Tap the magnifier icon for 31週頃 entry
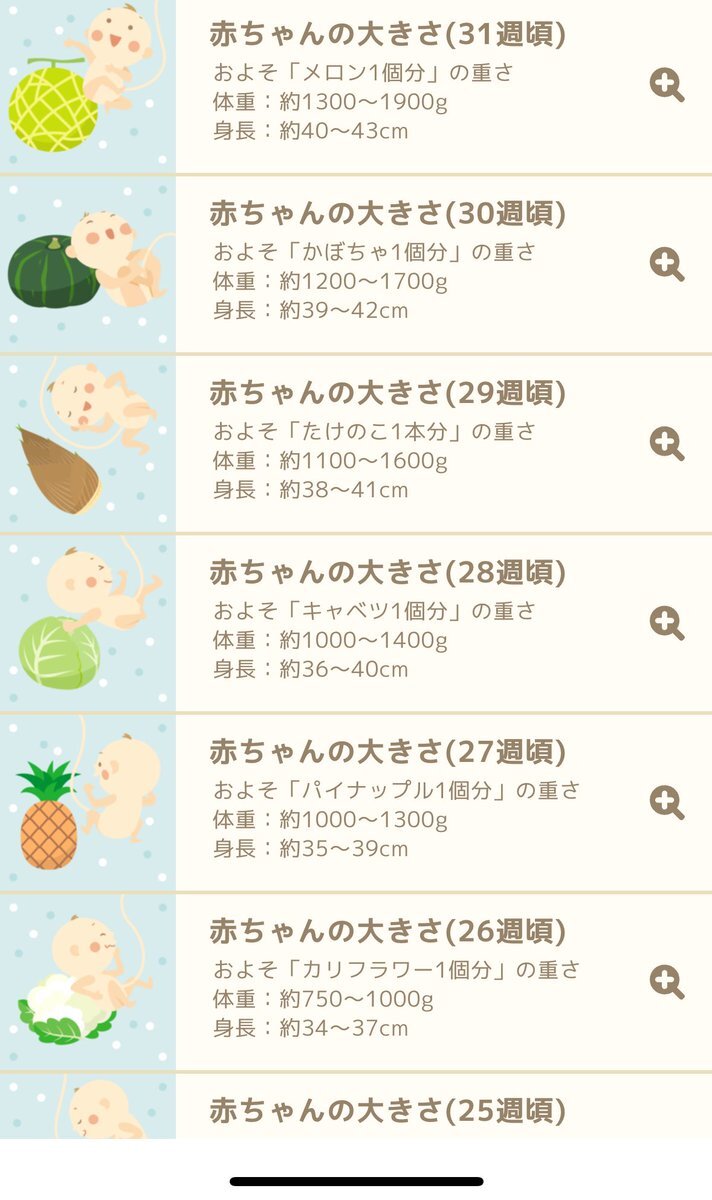Screen dimensions: 712x1200 666,85
